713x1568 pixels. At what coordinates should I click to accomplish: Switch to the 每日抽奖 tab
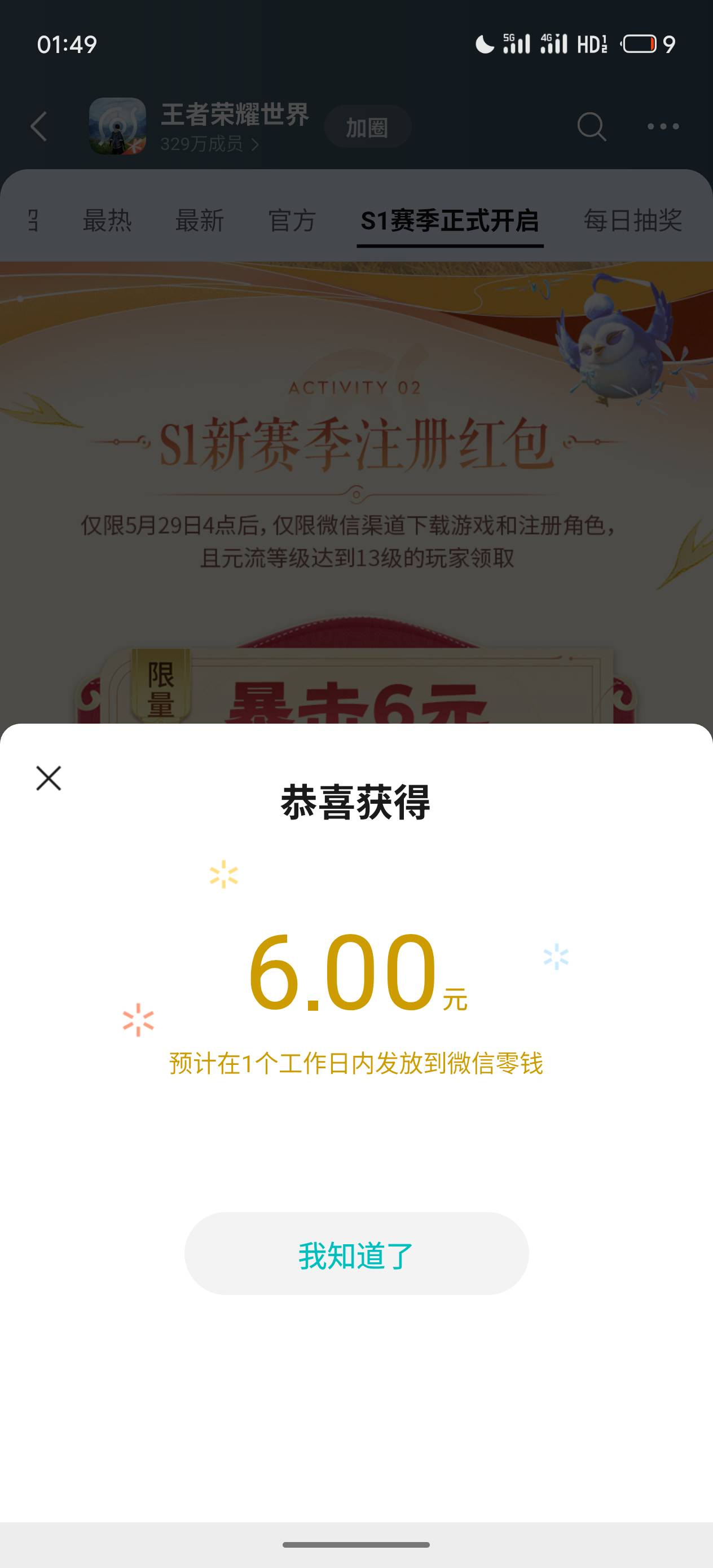click(633, 221)
